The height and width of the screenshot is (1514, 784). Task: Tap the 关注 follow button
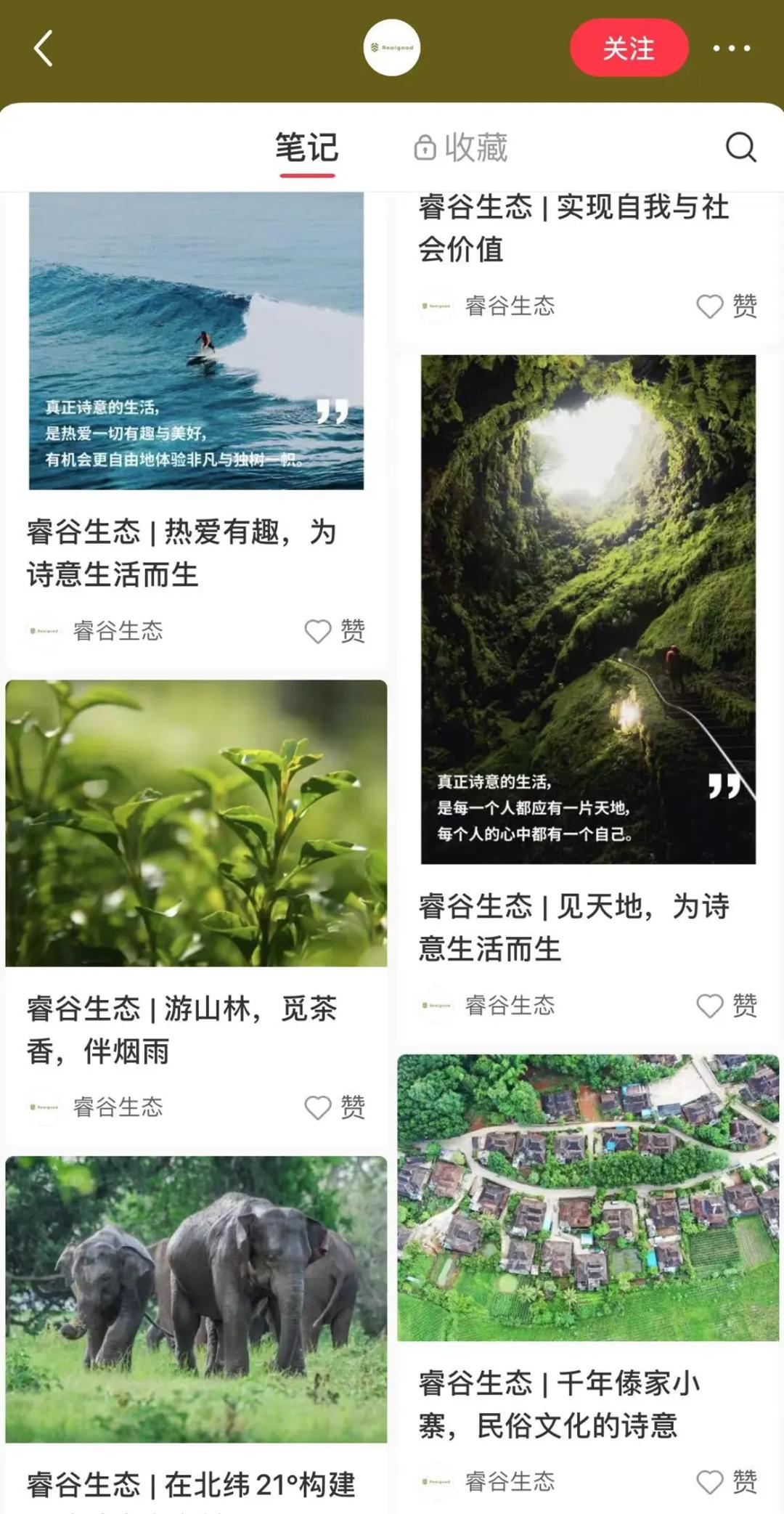pos(629,49)
